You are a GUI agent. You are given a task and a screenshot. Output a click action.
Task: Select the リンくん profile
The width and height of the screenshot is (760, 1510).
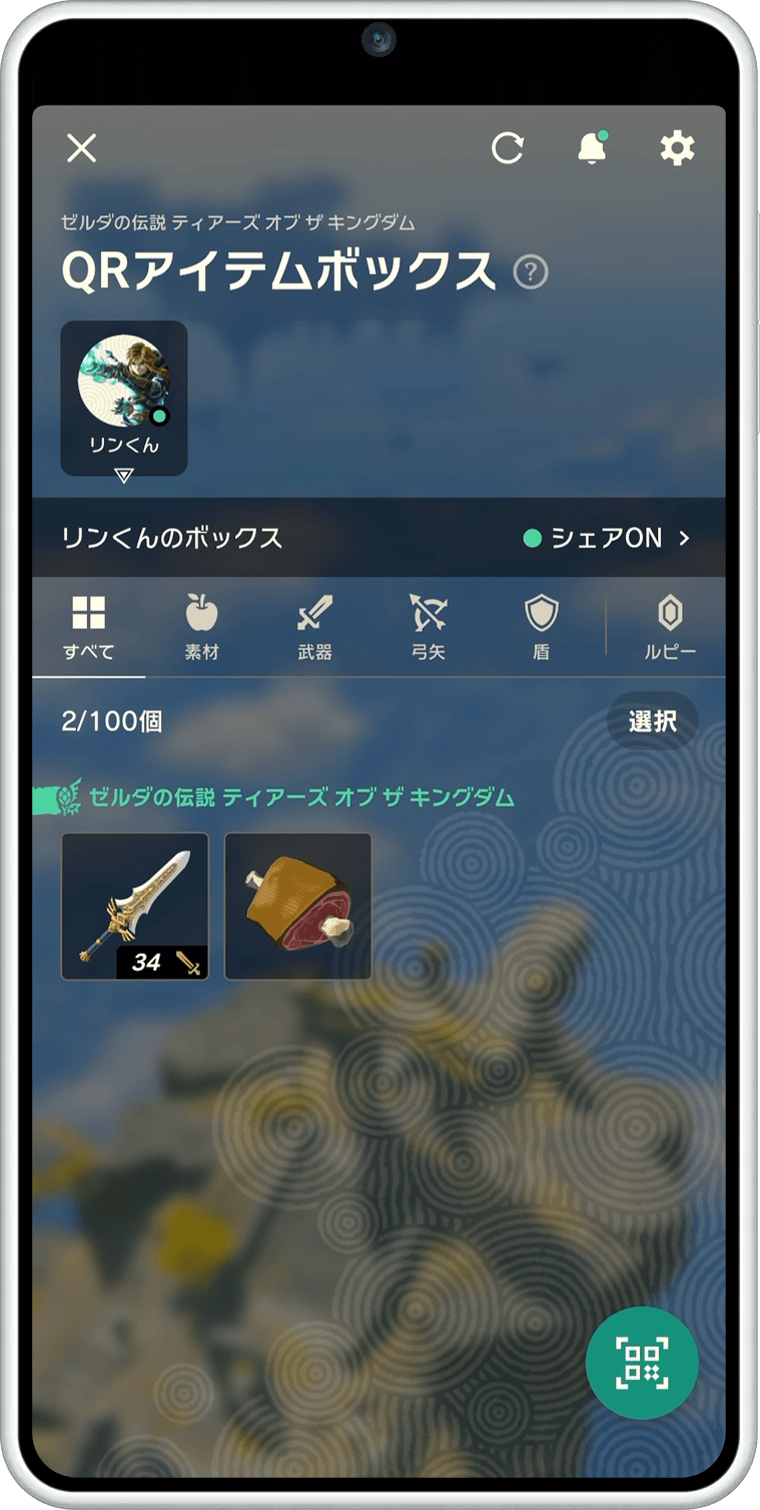click(x=124, y=398)
